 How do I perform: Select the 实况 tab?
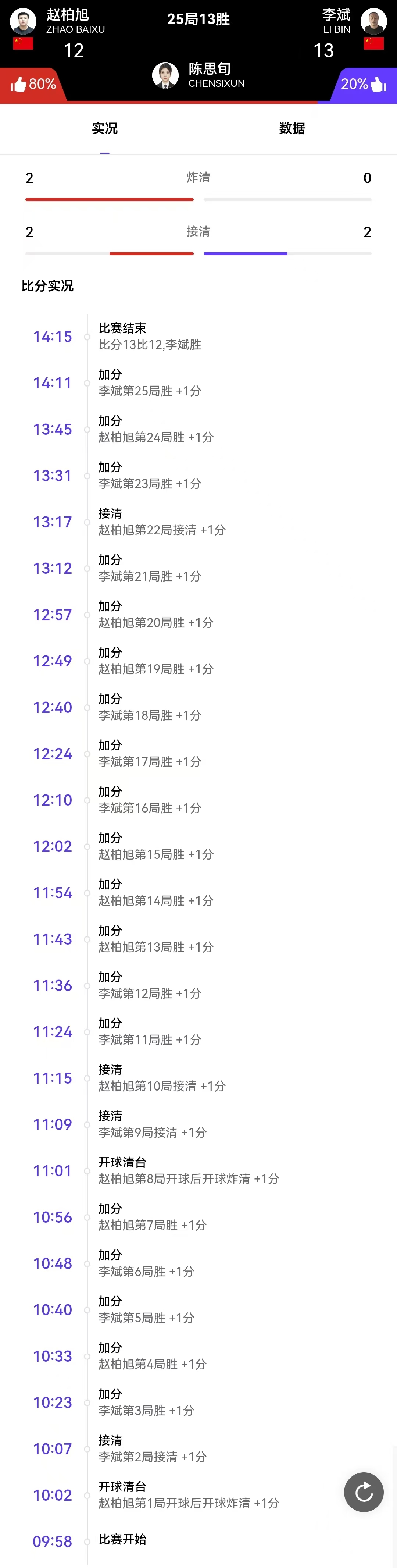[x=104, y=128]
